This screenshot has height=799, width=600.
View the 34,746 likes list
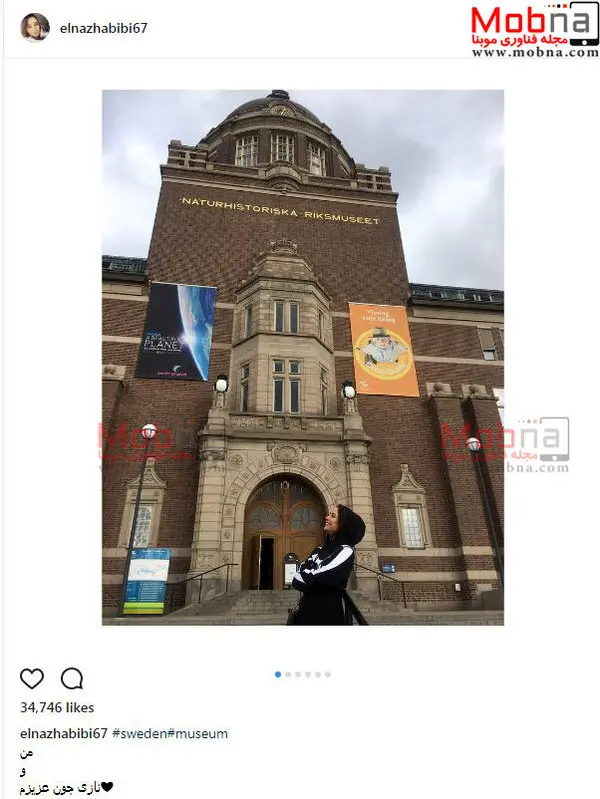[x=57, y=707]
